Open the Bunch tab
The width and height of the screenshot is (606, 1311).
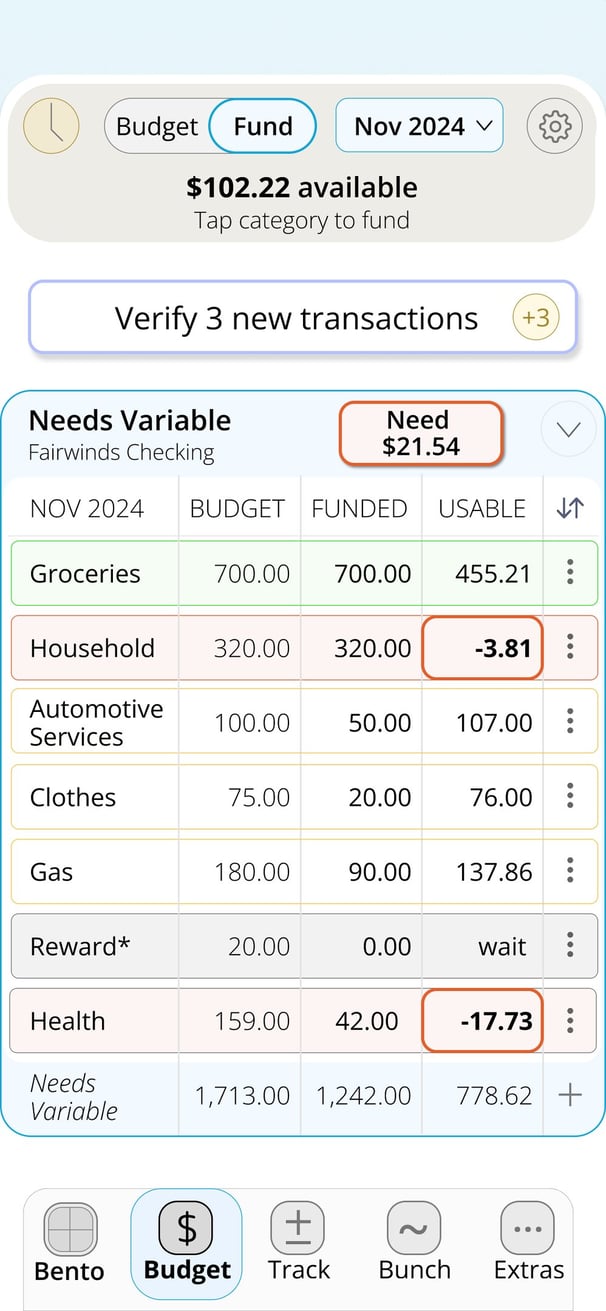pyautogui.click(x=414, y=1243)
